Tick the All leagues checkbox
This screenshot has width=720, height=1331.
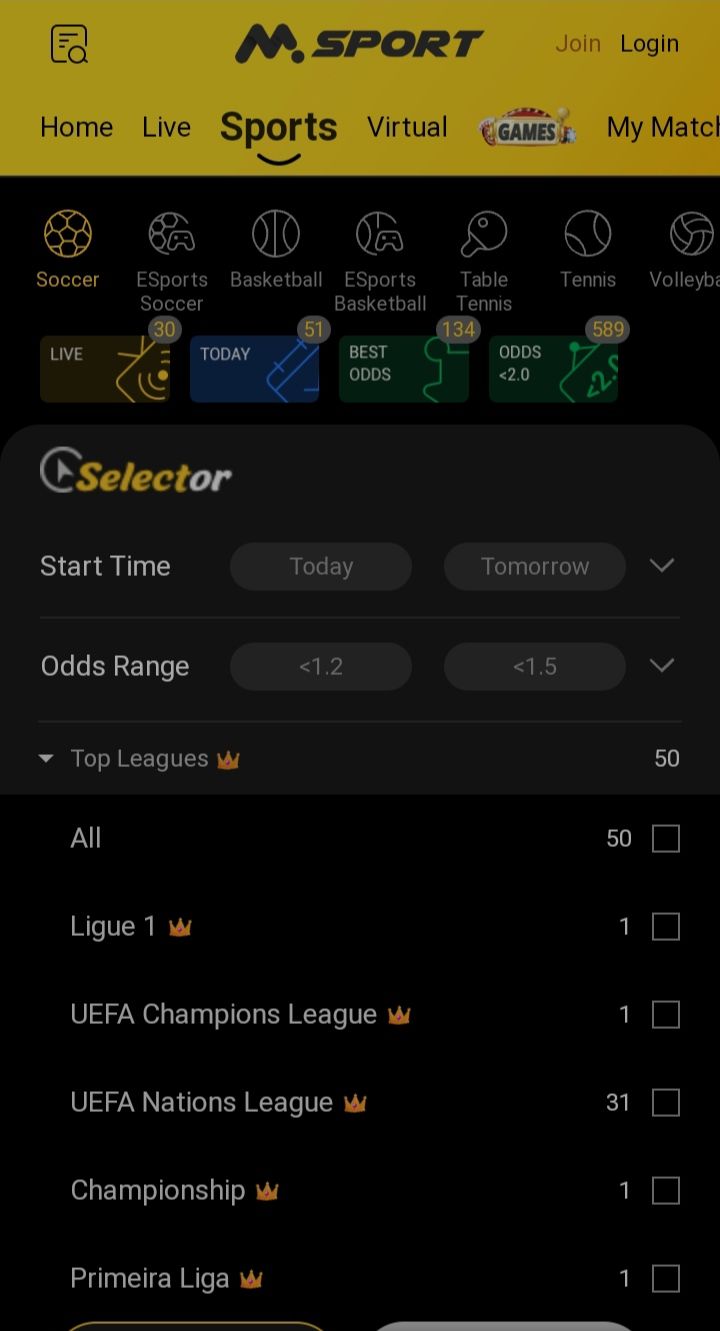(666, 839)
